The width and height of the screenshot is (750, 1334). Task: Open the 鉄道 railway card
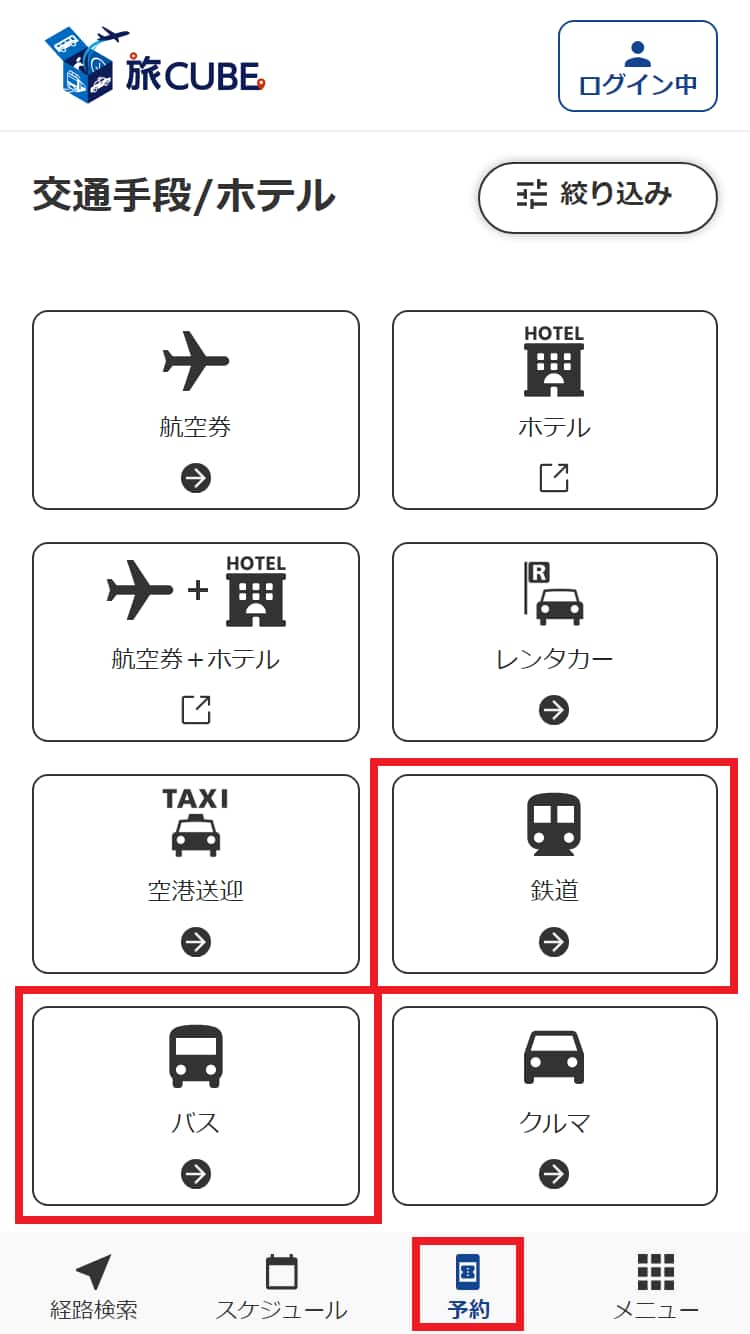(x=554, y=874)
